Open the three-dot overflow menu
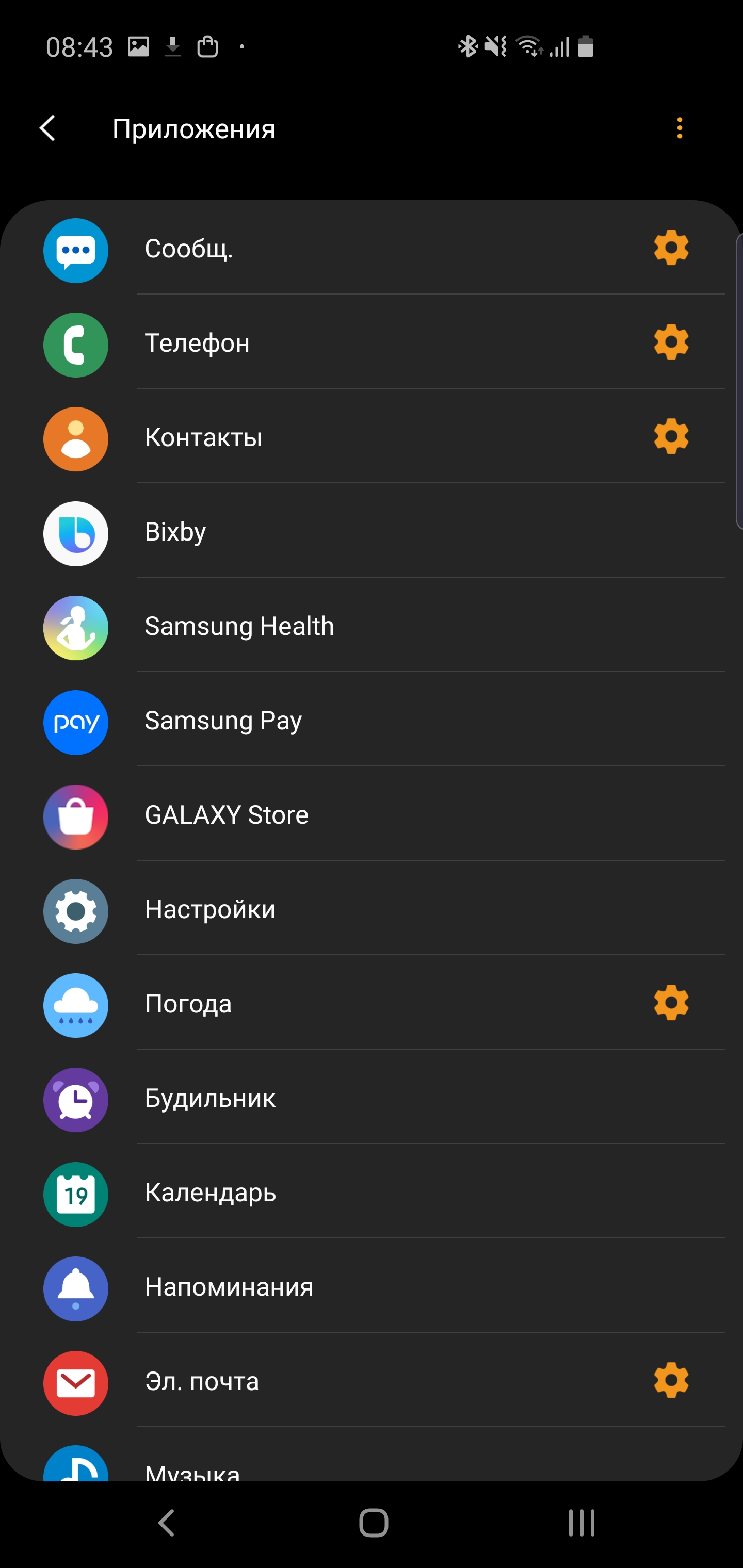The height and width of the screenshot is (1568, 743). click(x=679, y=128)
